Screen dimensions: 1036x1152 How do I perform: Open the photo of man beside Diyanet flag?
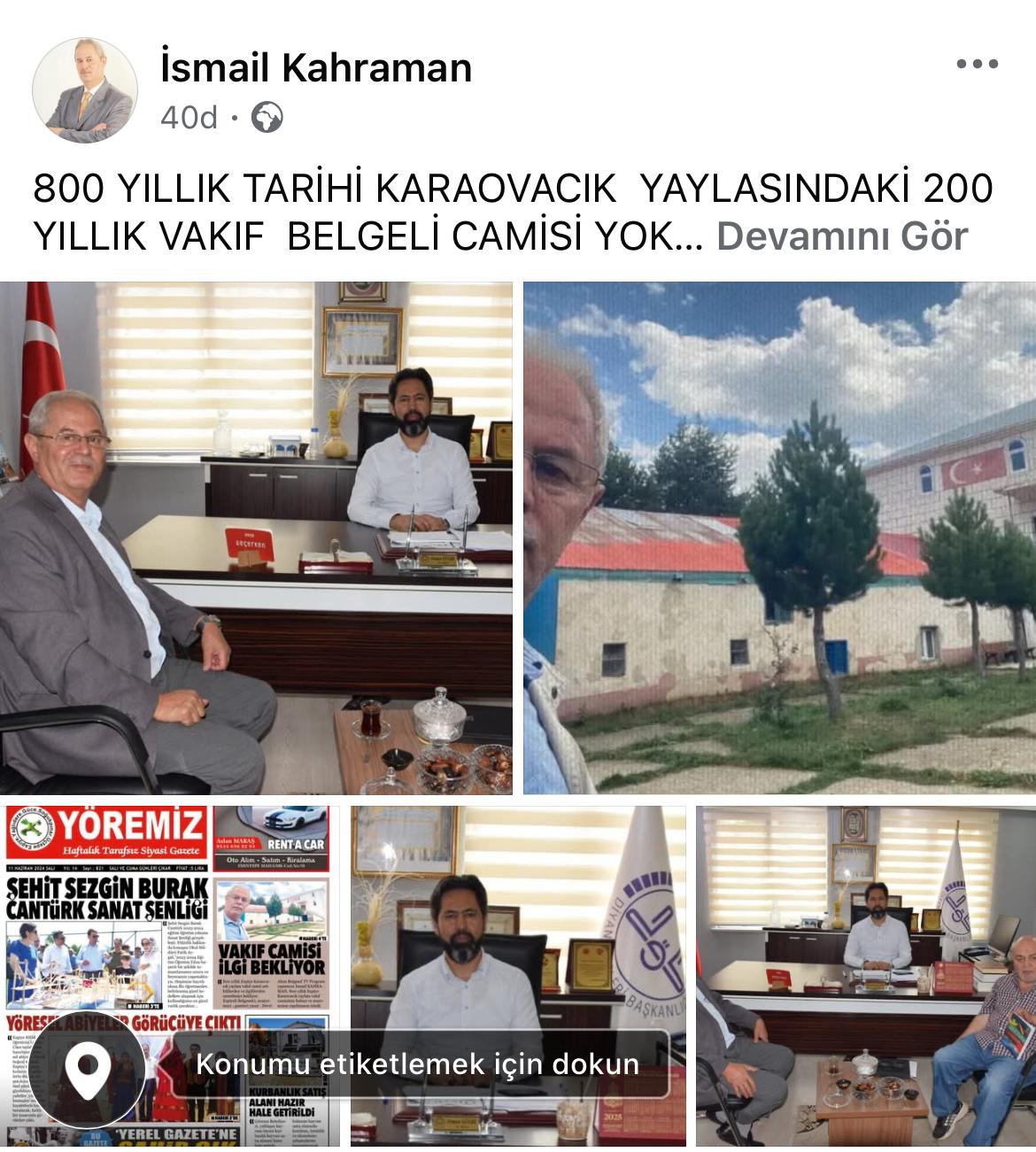(x=518, y=921)
